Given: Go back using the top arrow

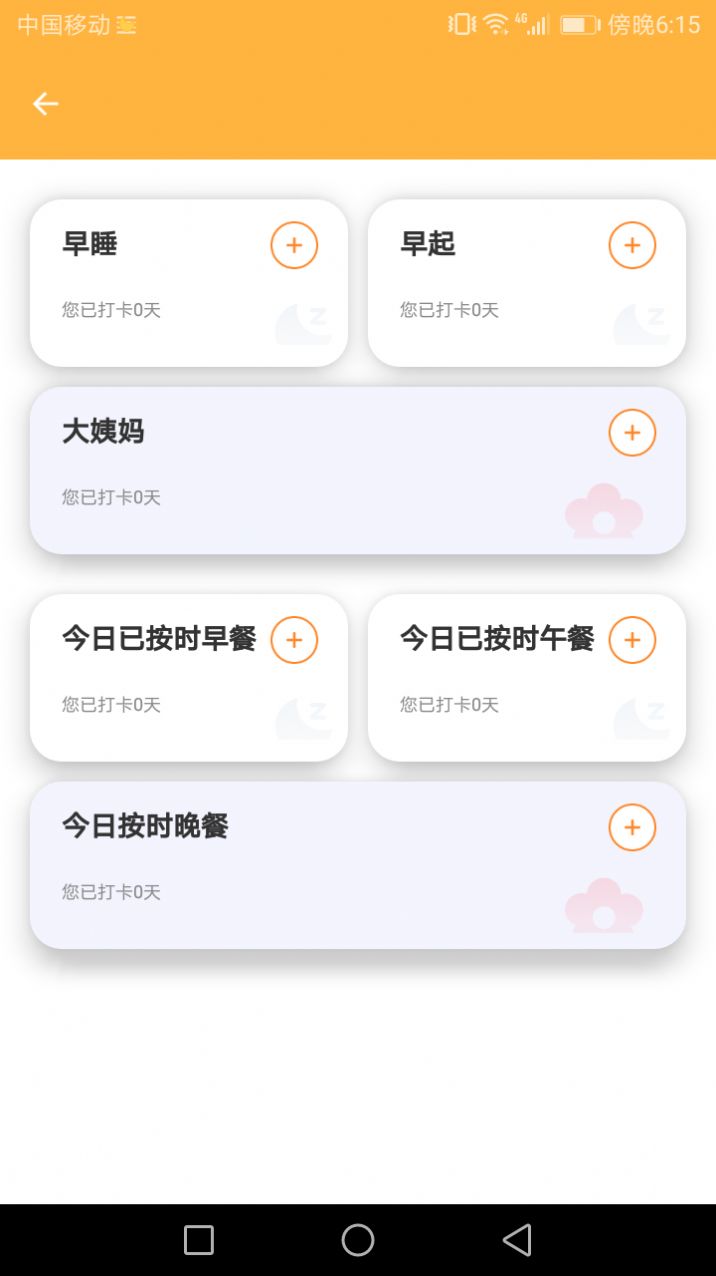Looking at the screenshot, I should tap(45, 104).
